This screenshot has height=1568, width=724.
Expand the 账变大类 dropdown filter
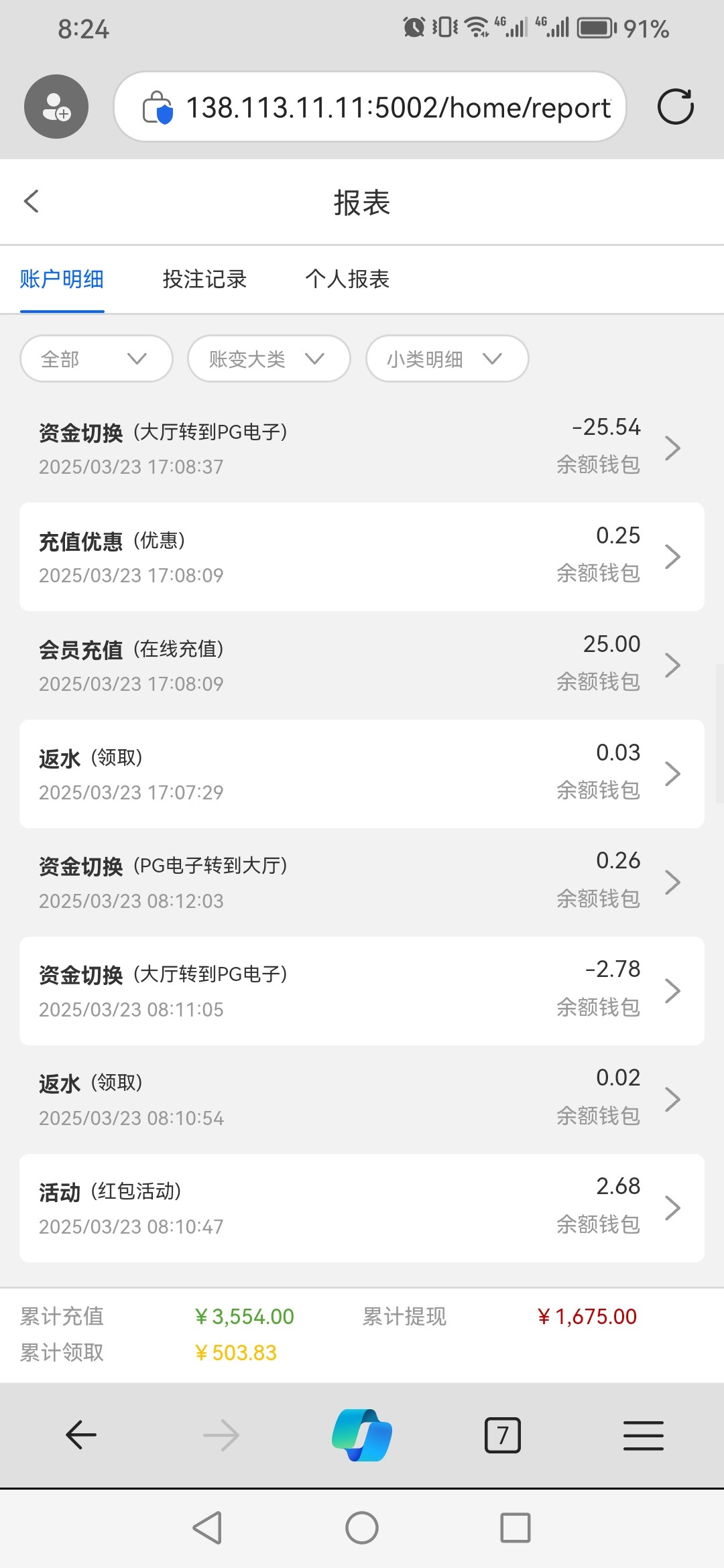pyautogui.click(x=268, y=359)
